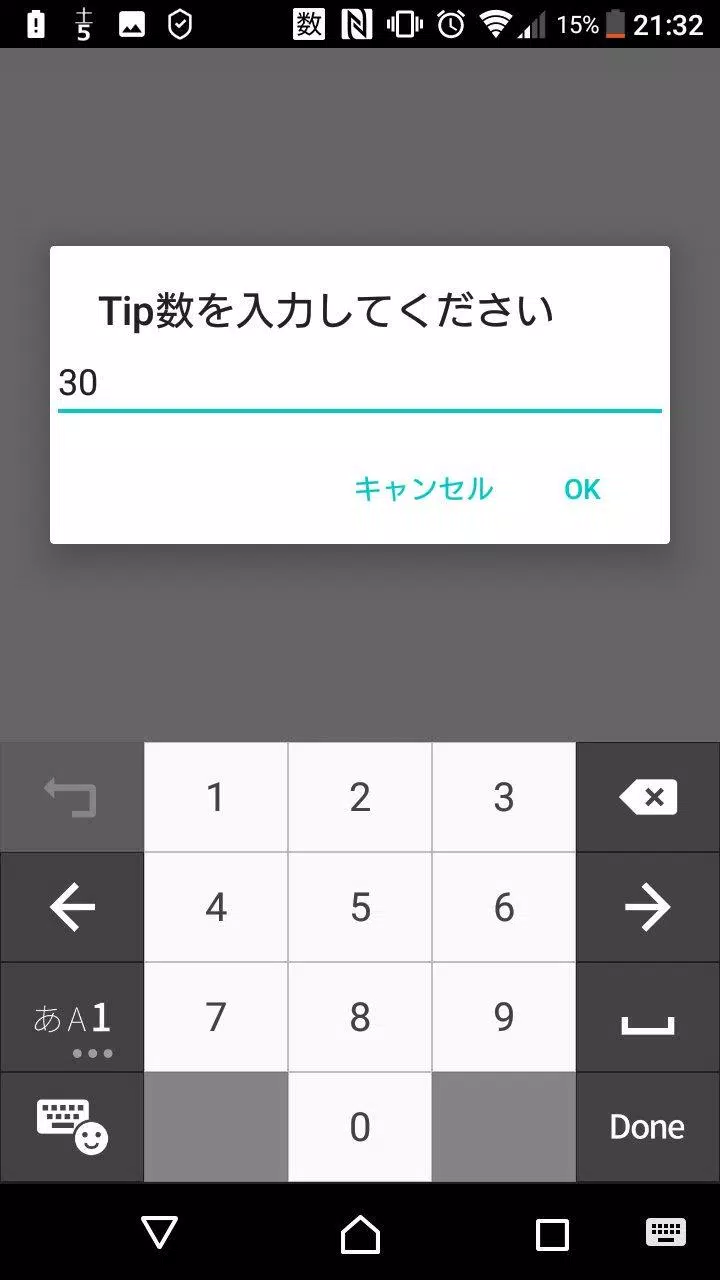Move cursor right with right arrow key
Screen dimensions: 720x1280
(648, 907)
